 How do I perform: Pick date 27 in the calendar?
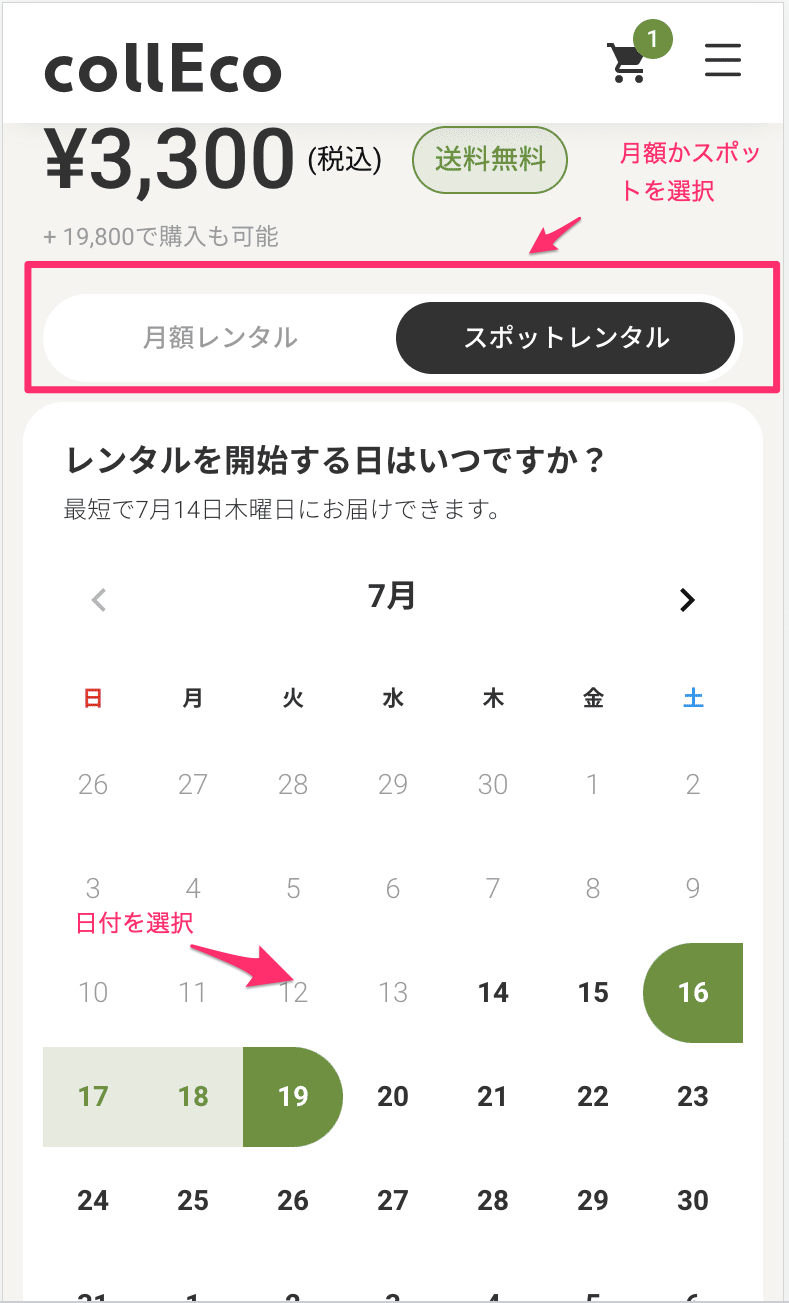[x=393, y=1200]
